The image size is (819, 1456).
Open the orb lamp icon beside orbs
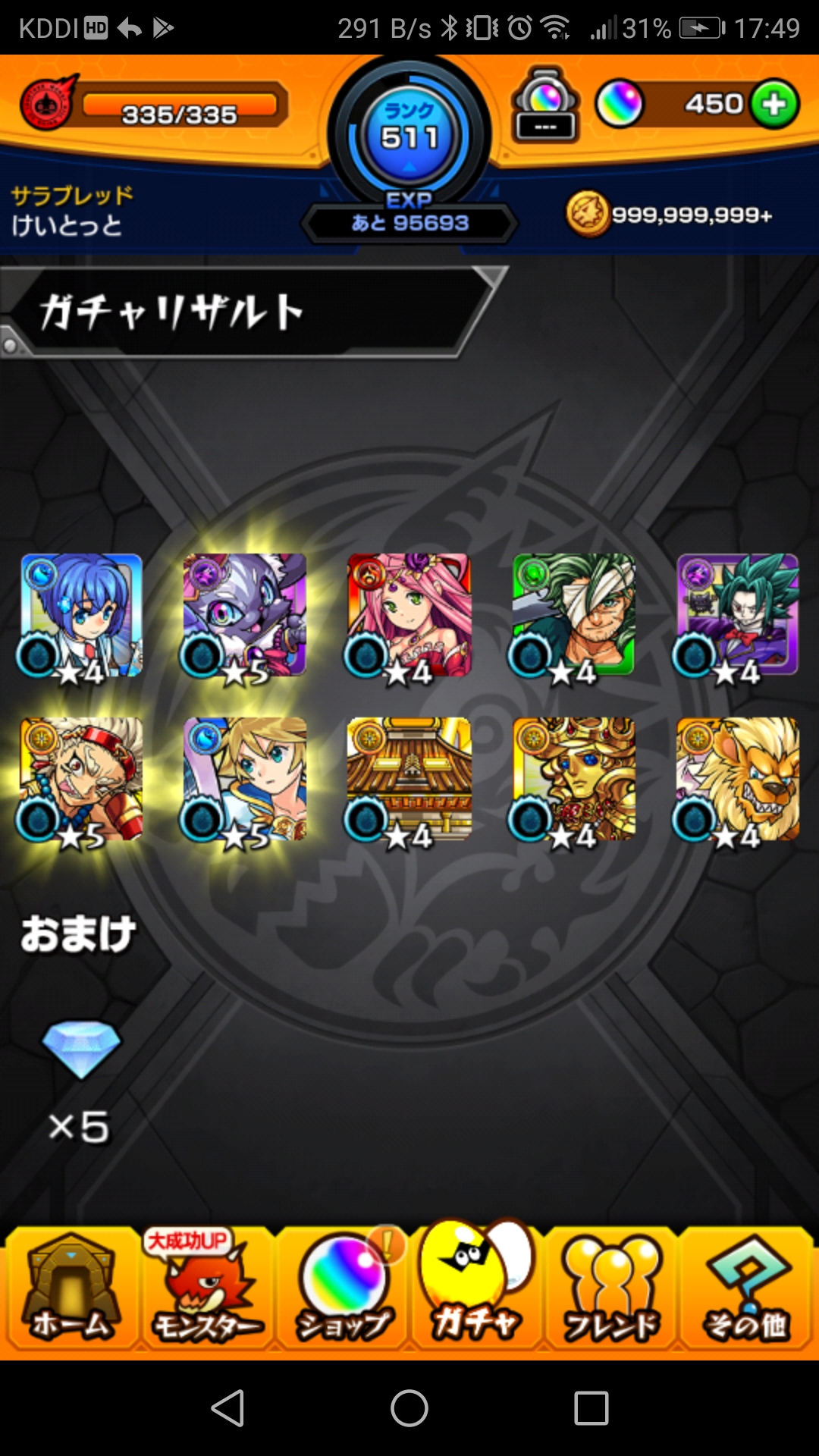click(545, 105)
